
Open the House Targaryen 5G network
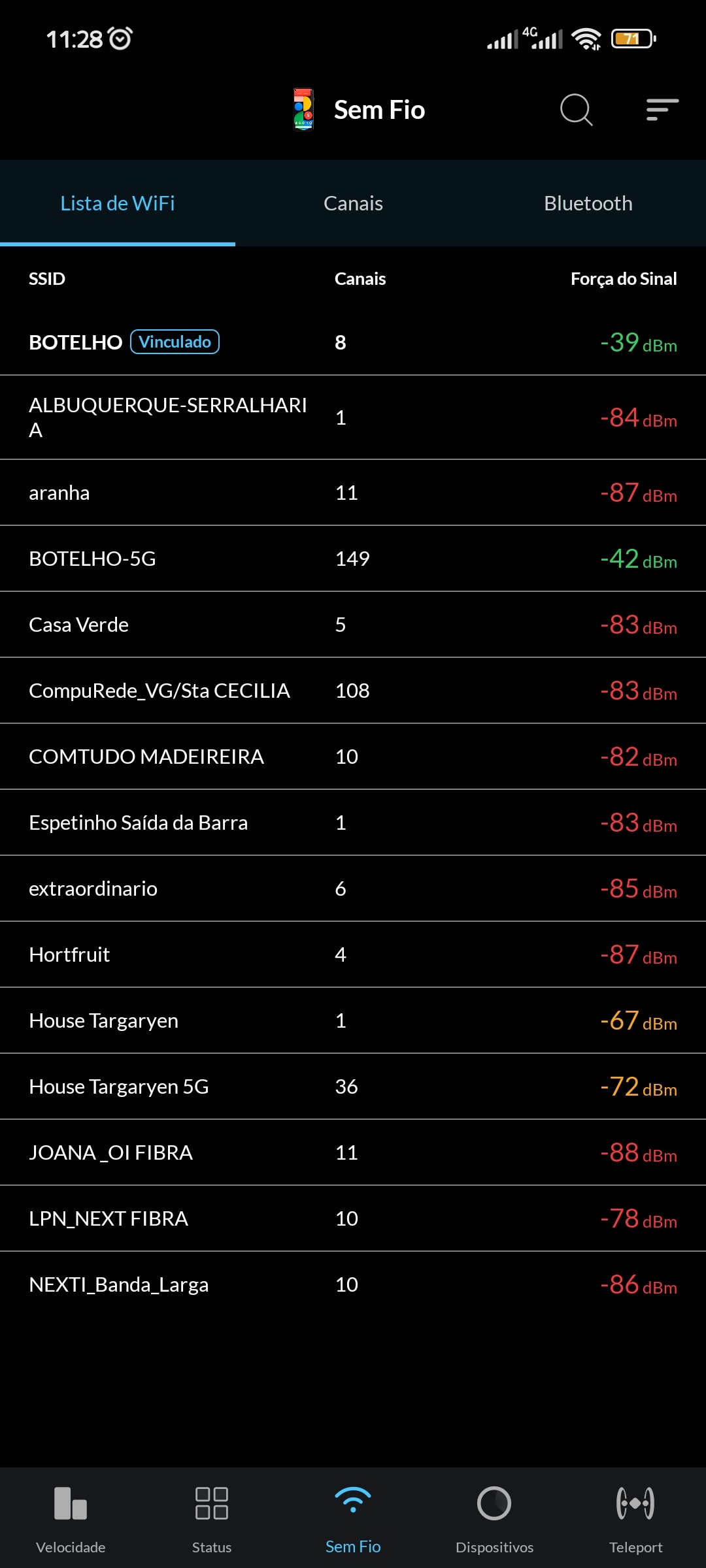pyautogui.click(x=353, y=1086)
